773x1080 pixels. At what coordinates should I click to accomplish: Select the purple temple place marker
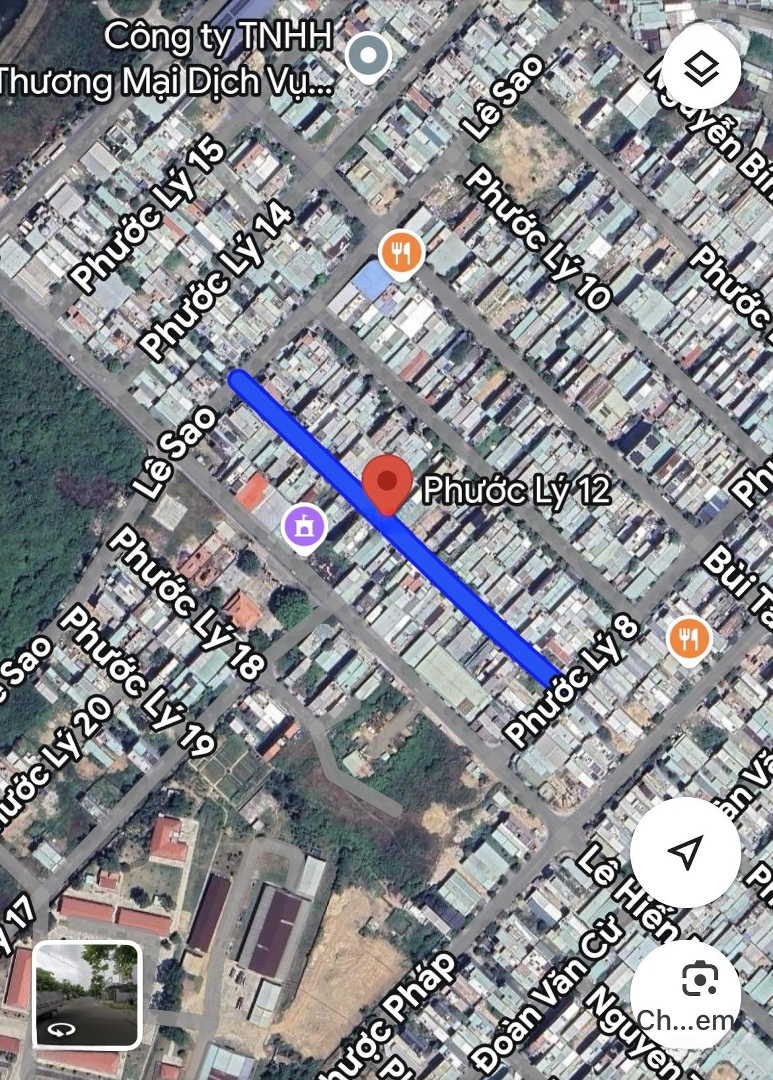(303, 525)
